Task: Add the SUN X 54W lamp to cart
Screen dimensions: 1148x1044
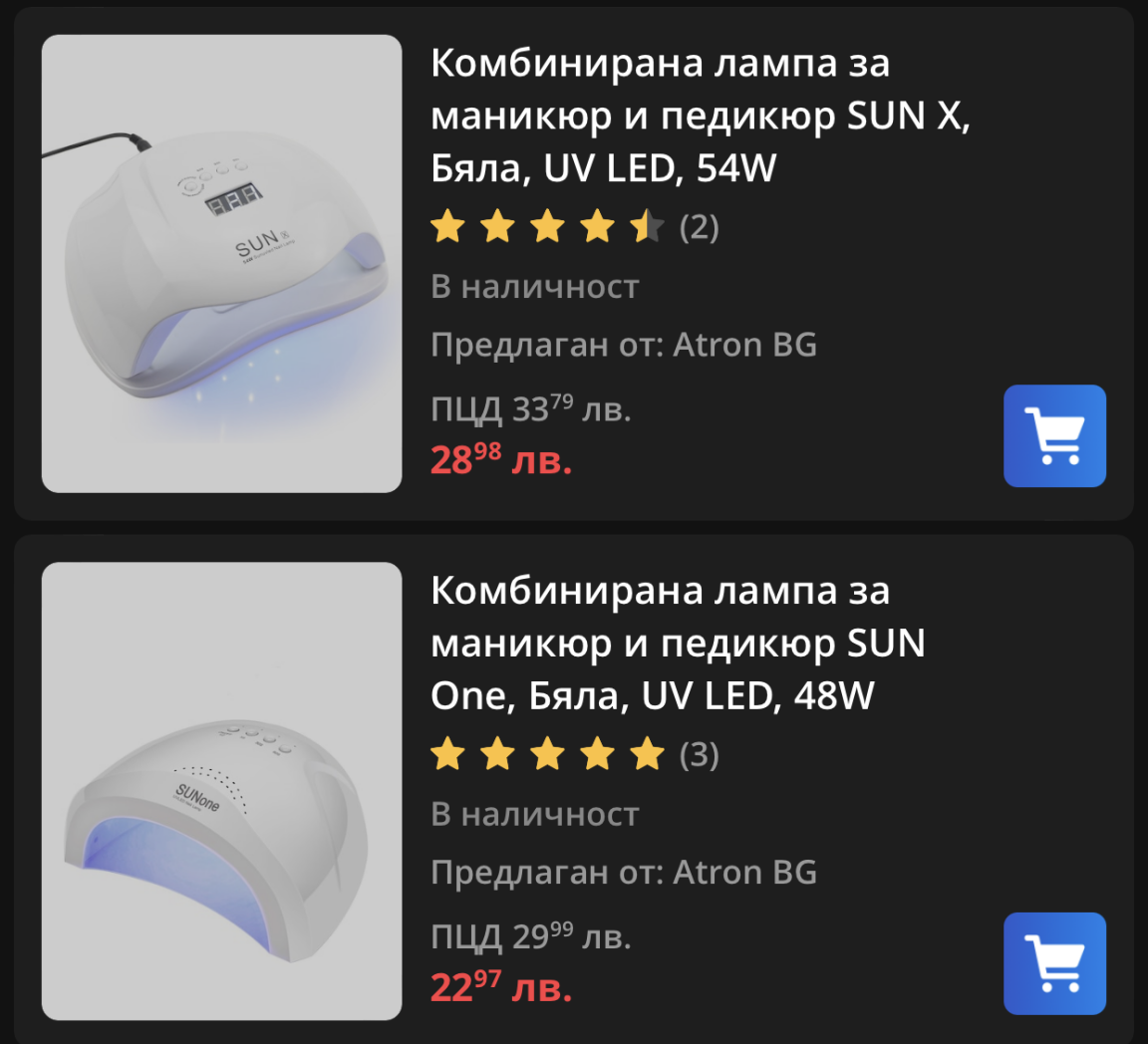Action: tap(1054, 436)
